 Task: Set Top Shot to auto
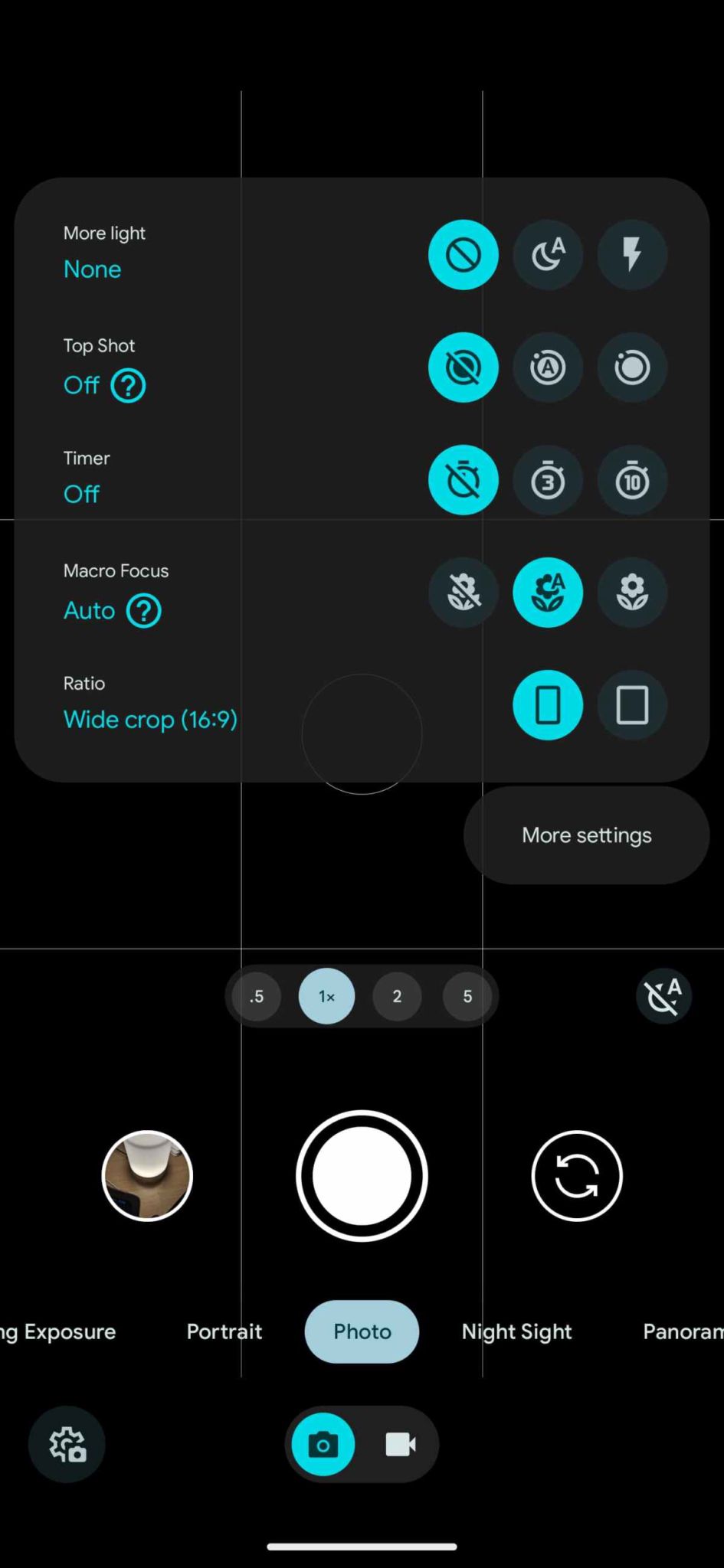click(547, 367)
